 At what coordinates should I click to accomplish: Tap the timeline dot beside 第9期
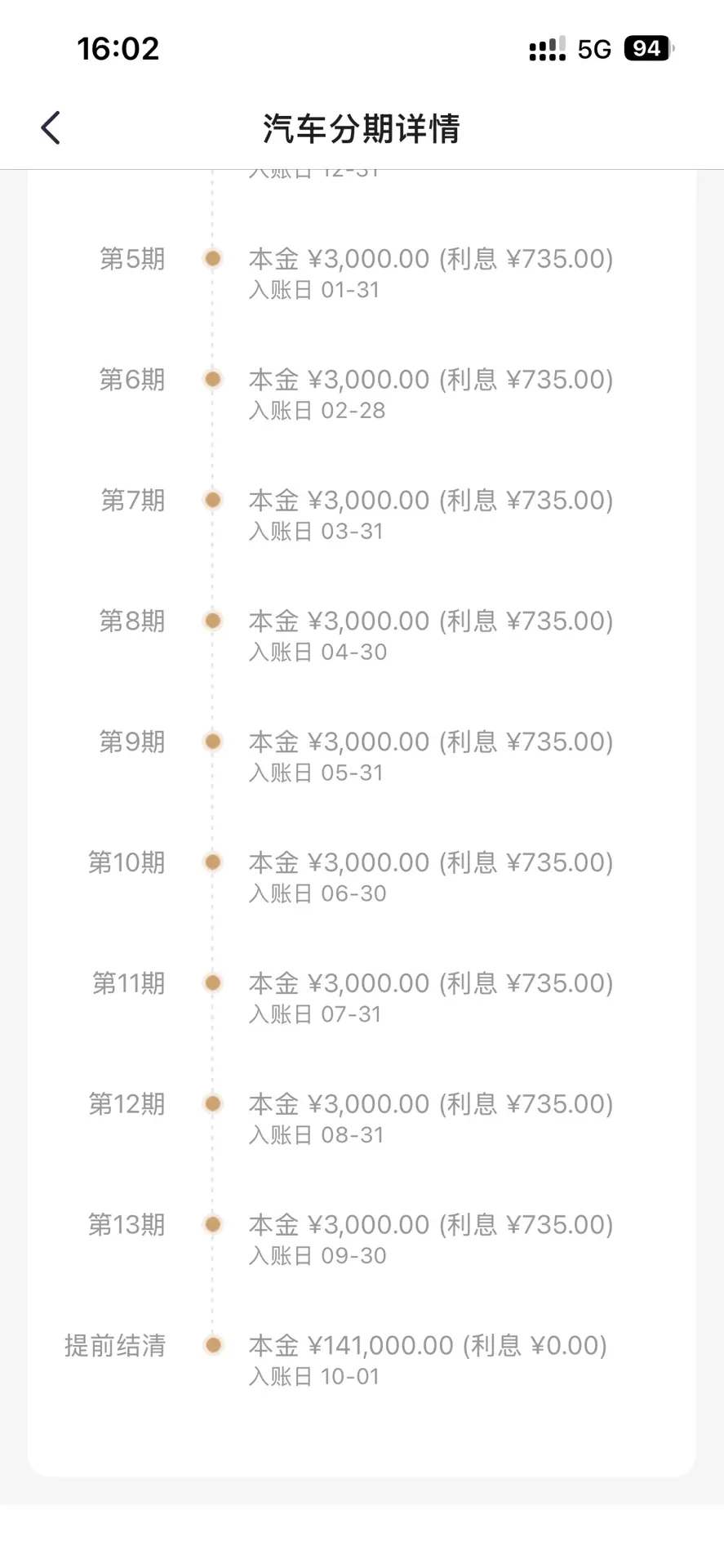213,742
